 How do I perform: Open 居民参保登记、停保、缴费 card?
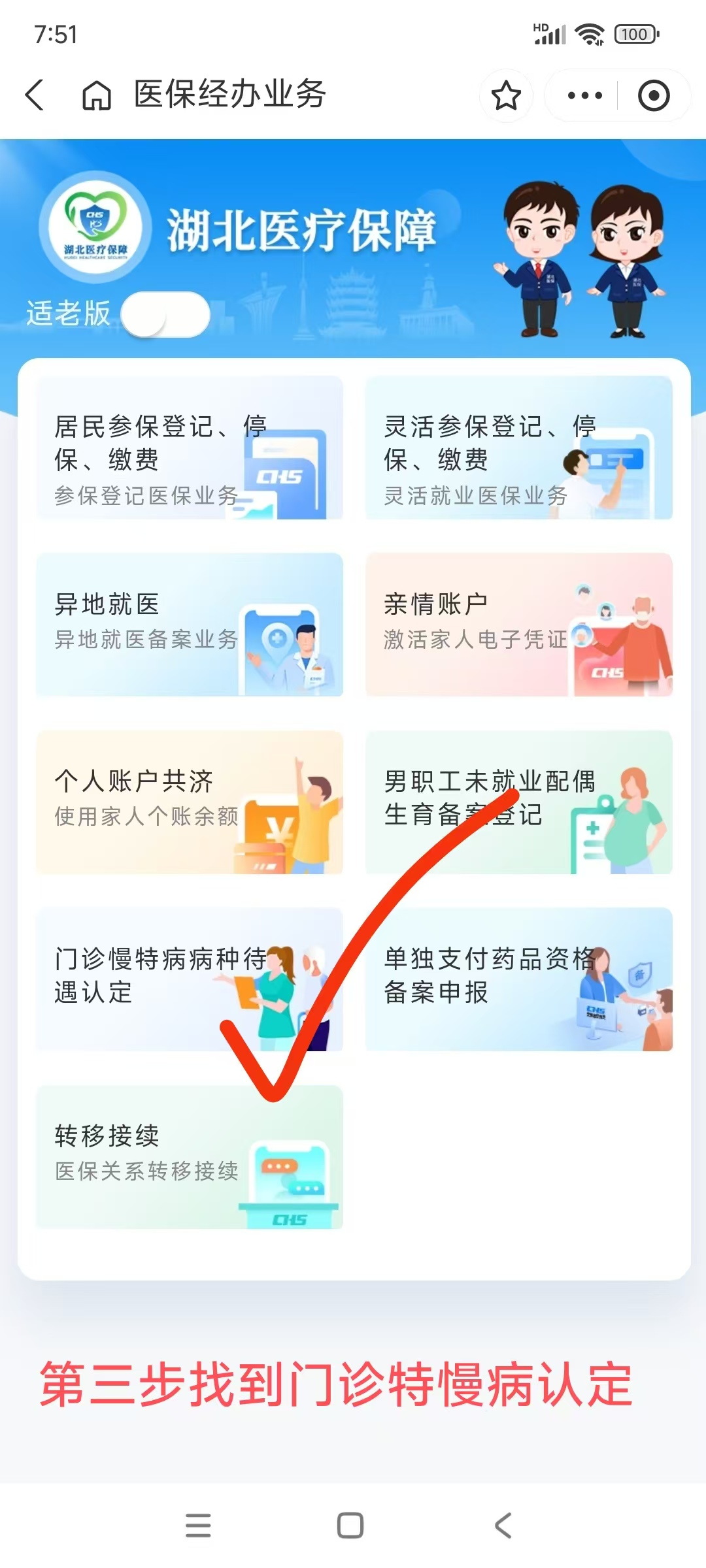pyautogui.click(x=190, y=448)
